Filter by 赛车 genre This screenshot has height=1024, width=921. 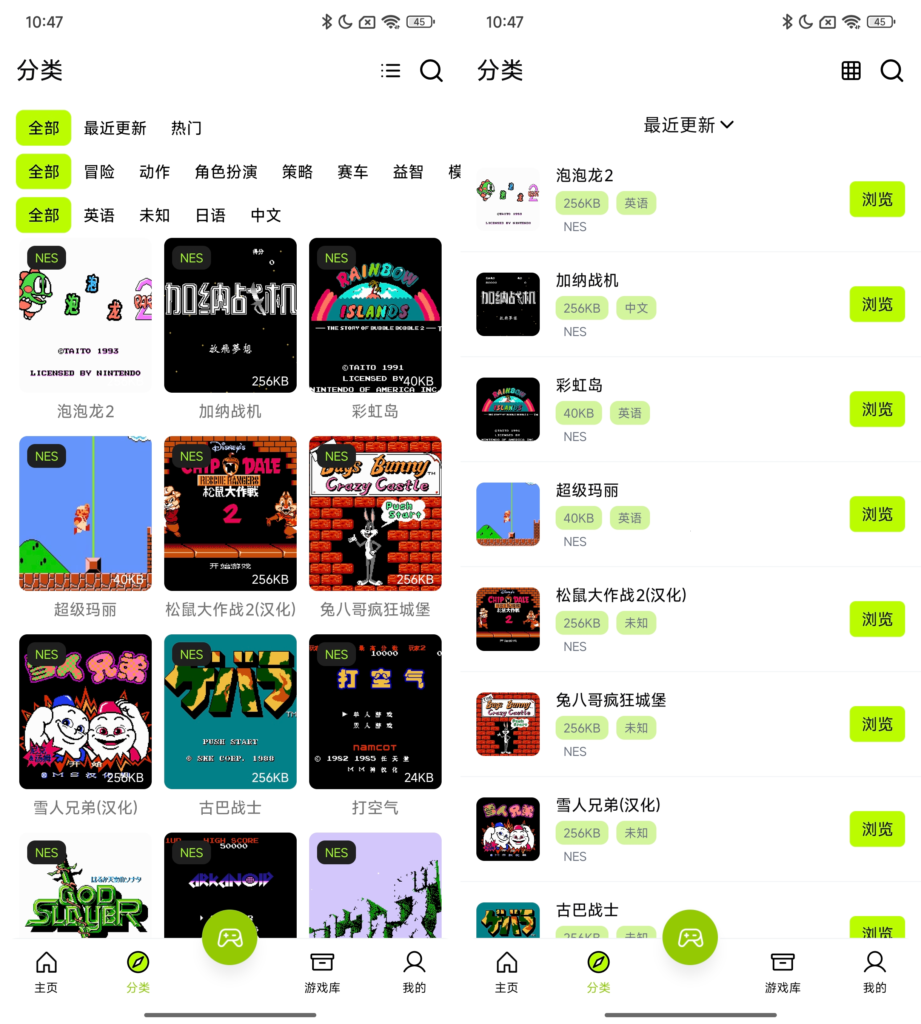[353, 172]
